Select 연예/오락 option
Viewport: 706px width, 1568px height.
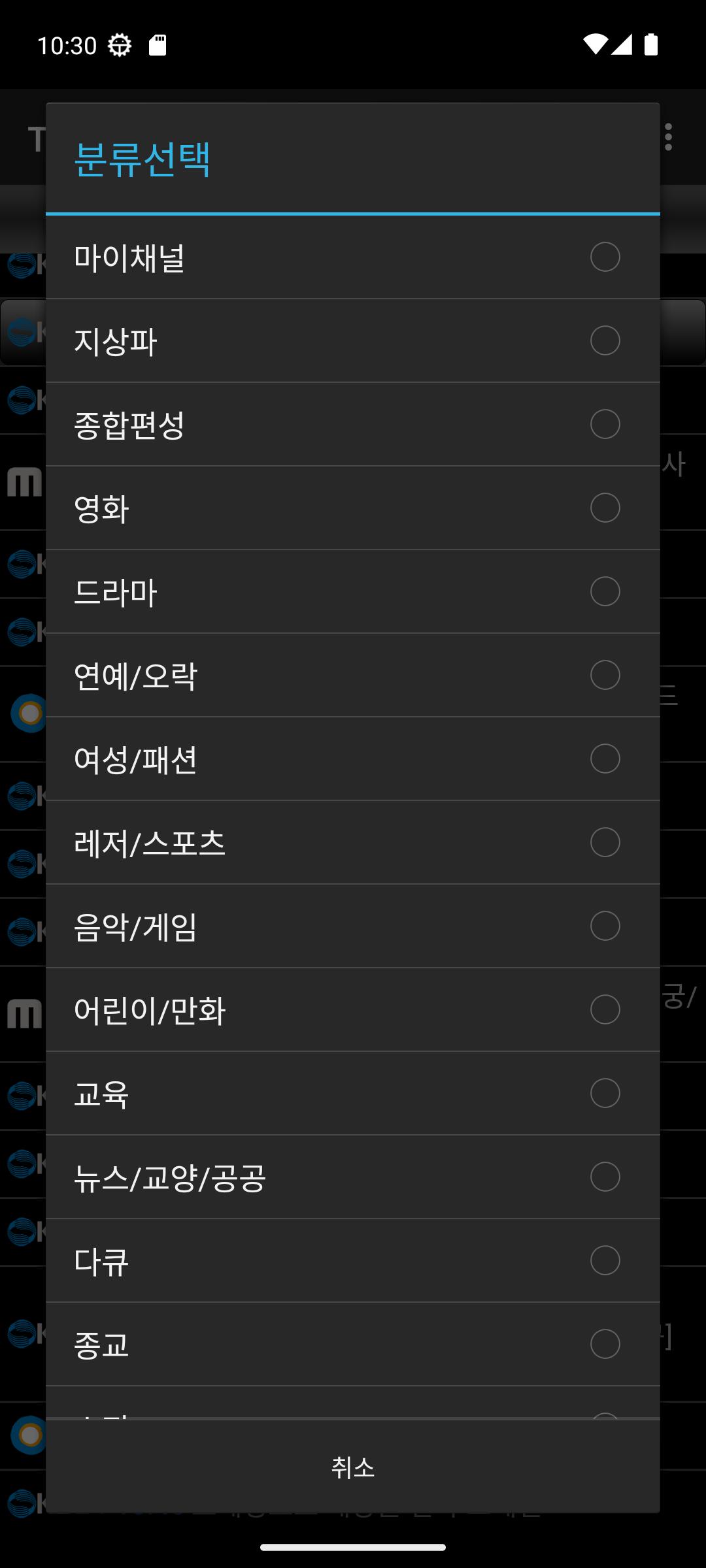[352, 675]
